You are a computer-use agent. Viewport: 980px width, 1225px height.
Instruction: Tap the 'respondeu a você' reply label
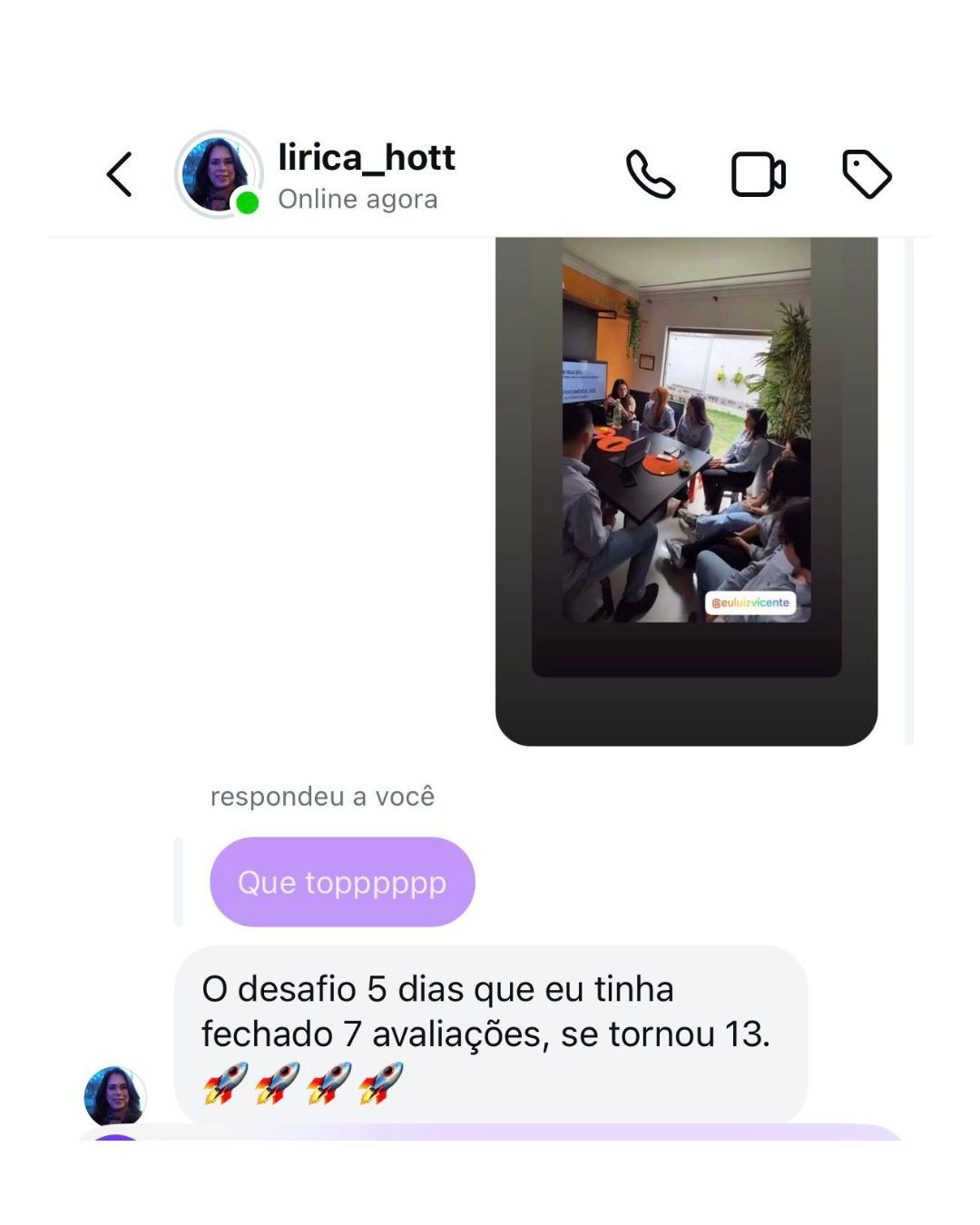click(x=322, y=796)
